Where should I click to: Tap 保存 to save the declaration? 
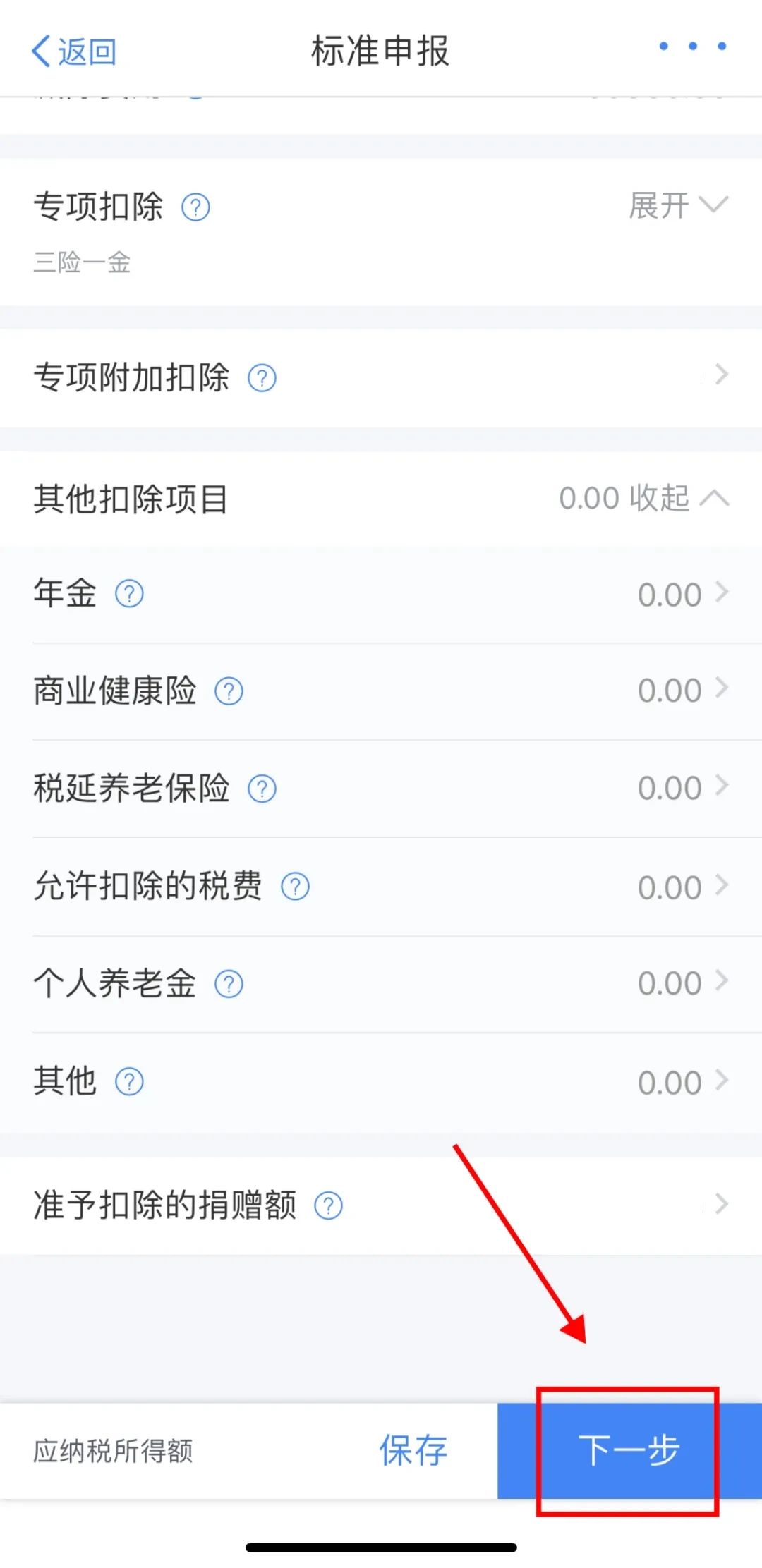pos(413,1451)
